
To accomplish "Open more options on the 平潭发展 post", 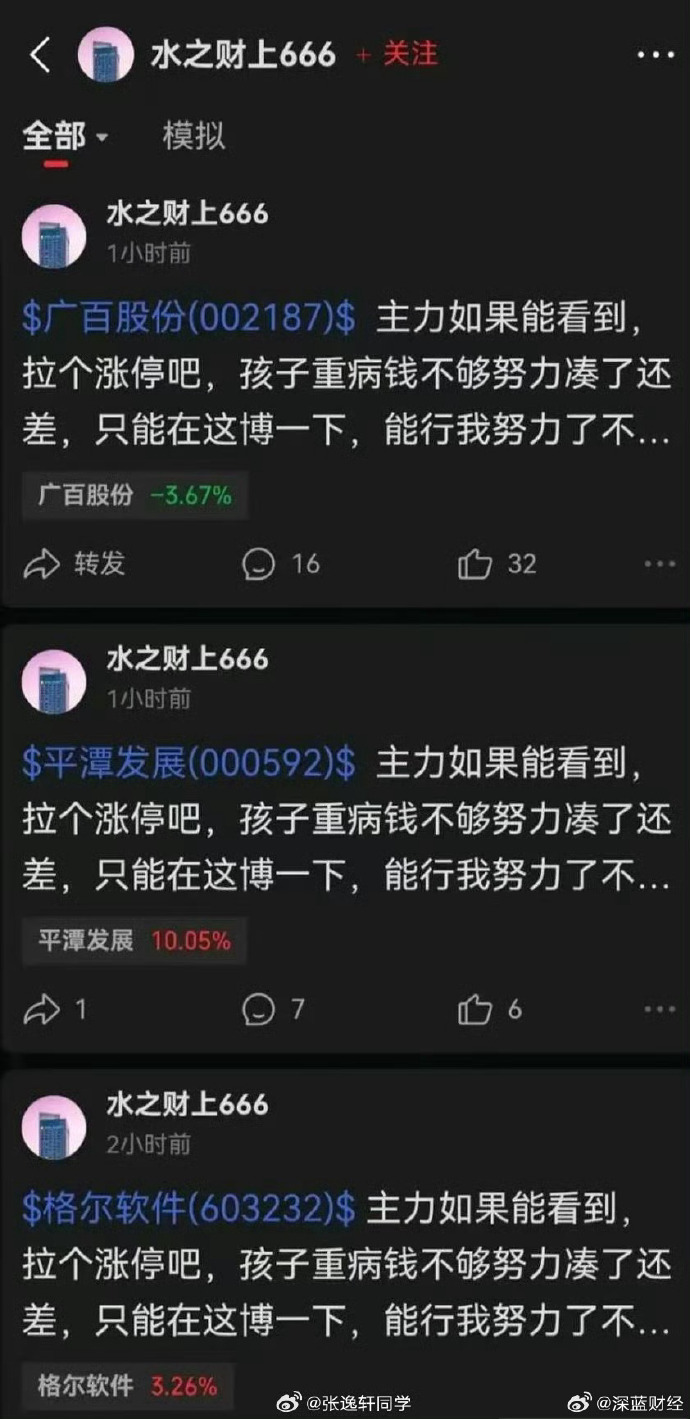I will 659,1009.
